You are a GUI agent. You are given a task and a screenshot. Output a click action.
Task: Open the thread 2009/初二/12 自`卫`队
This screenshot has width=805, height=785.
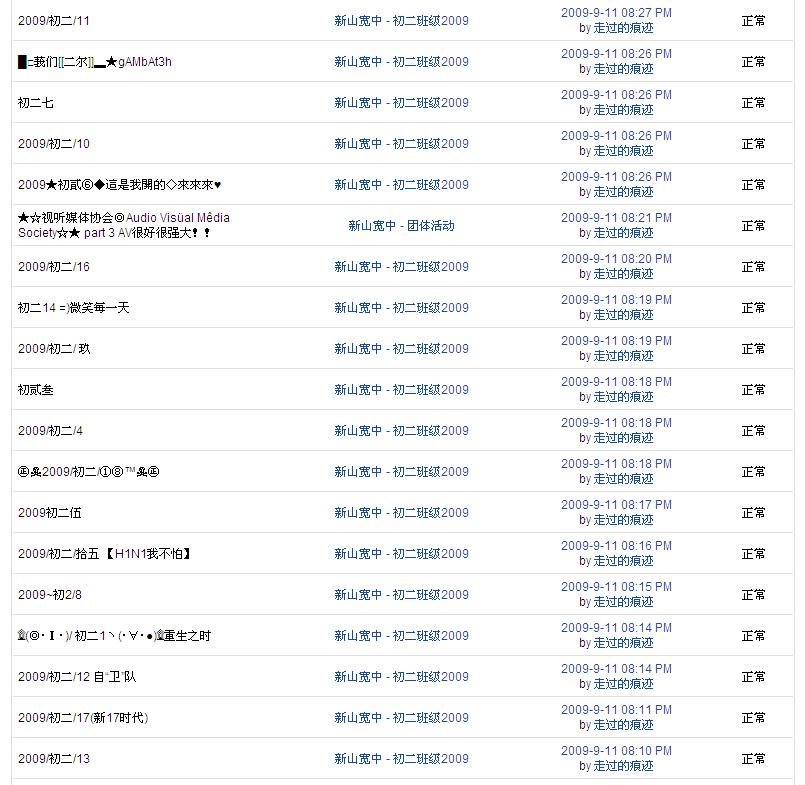(x=77, y=677)
